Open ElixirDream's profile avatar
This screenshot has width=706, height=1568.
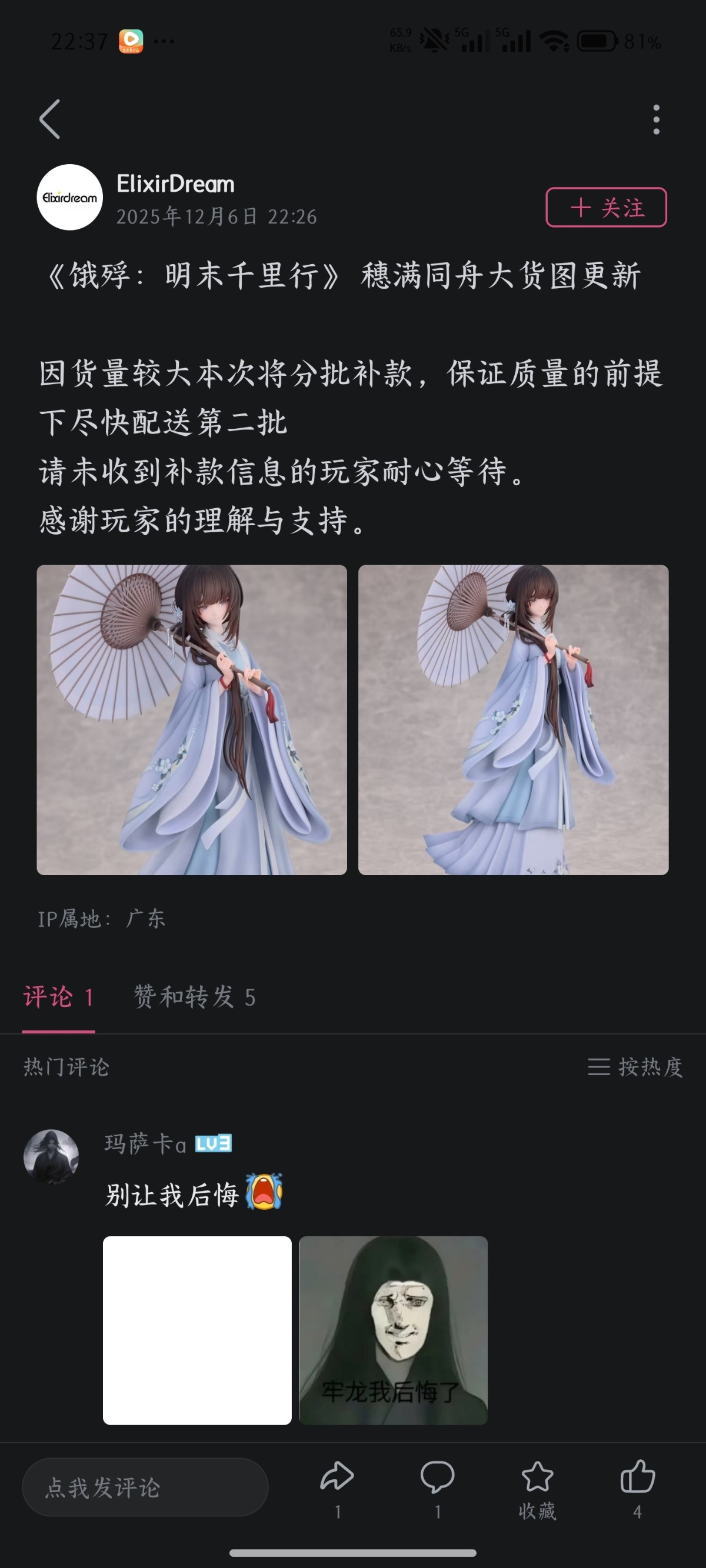(x=70, y=197)
